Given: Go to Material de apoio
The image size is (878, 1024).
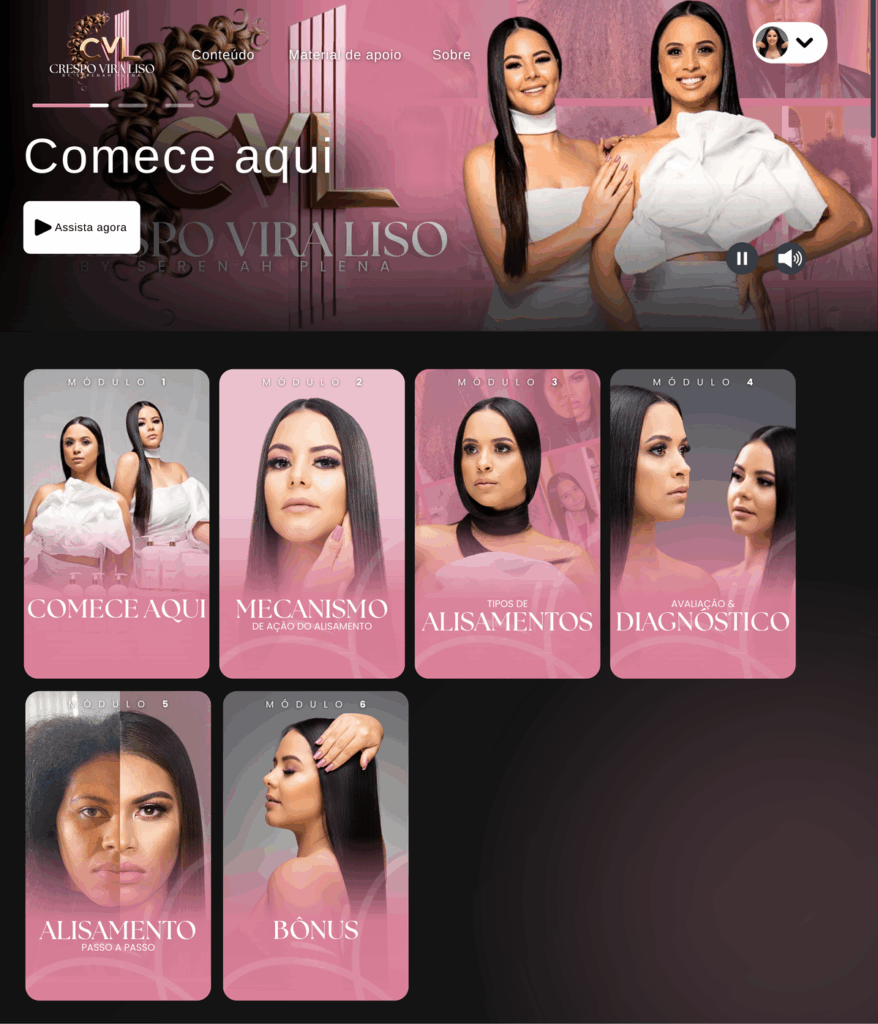Looking at the screenshot, I should (x=345, y=55).
